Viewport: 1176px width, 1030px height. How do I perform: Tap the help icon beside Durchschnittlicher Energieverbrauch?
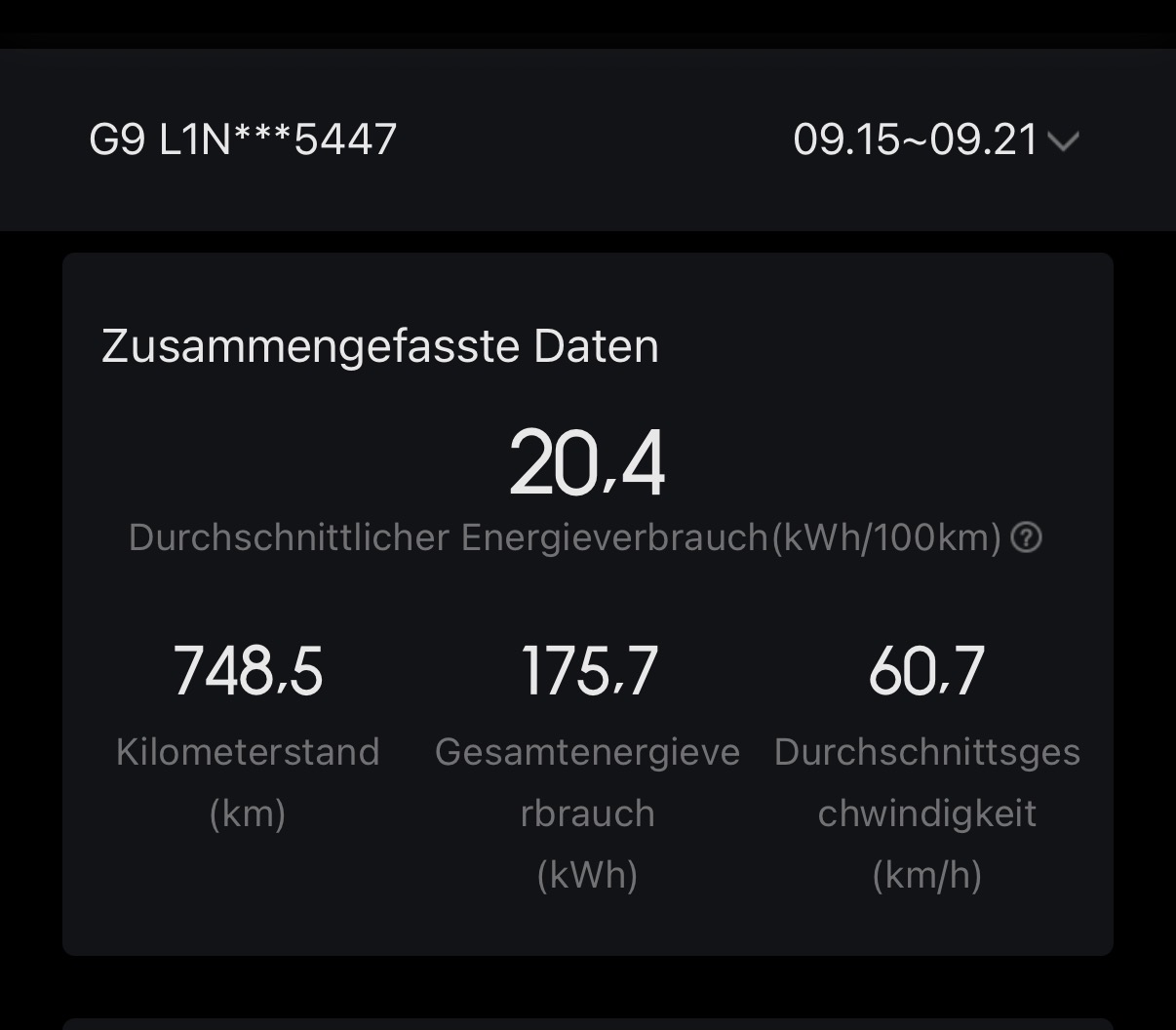(x=1026, y=537)
